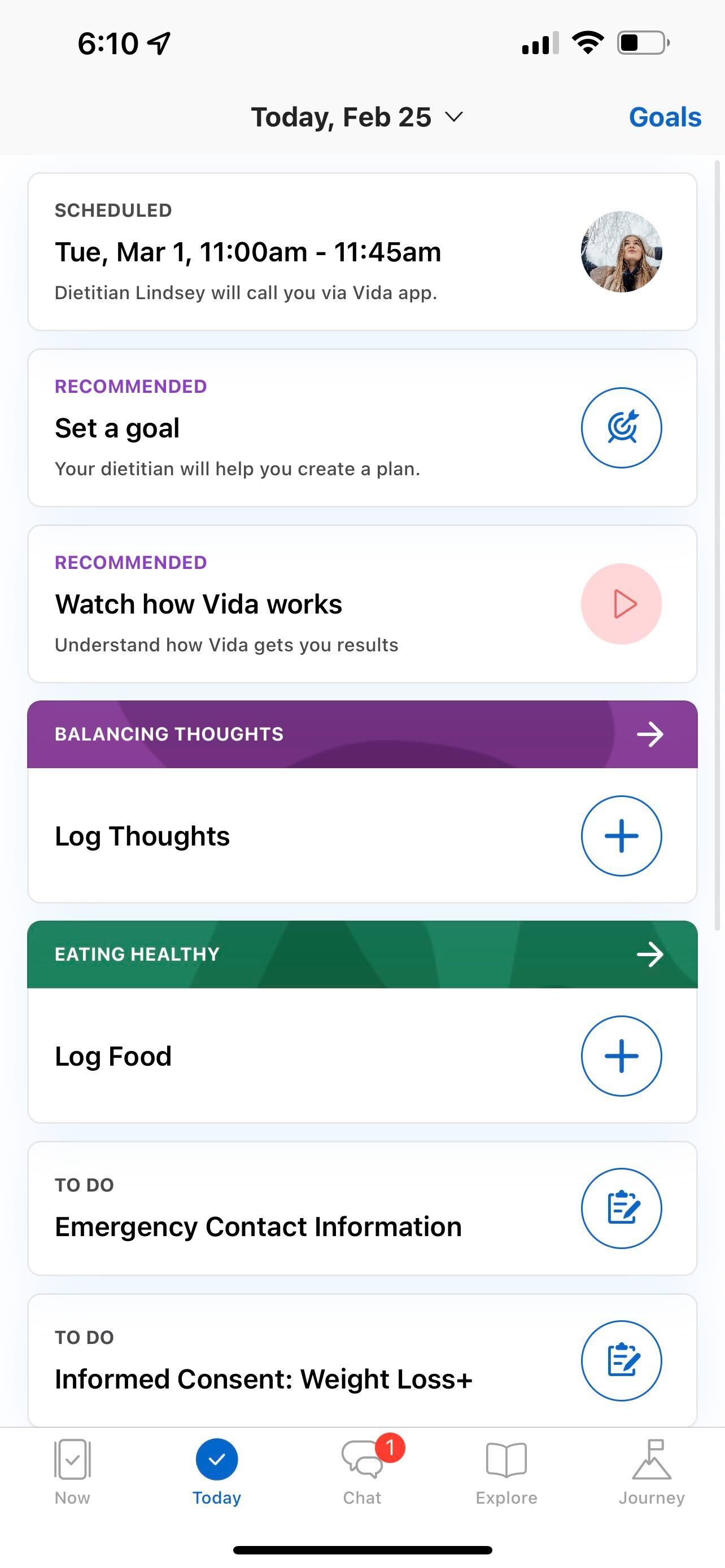Select the Today tab

click(217, 1471)
